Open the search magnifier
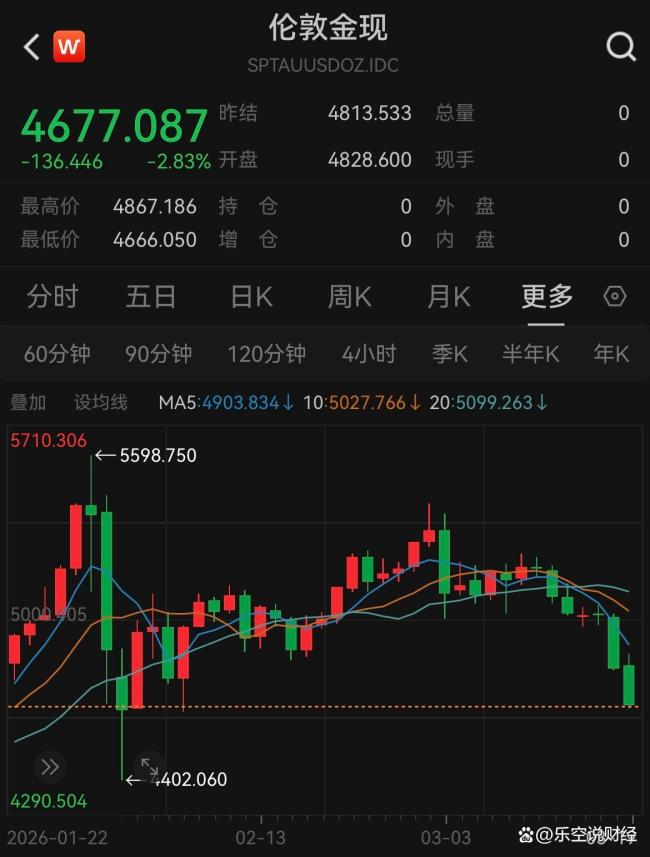 [x=620, y=46]
